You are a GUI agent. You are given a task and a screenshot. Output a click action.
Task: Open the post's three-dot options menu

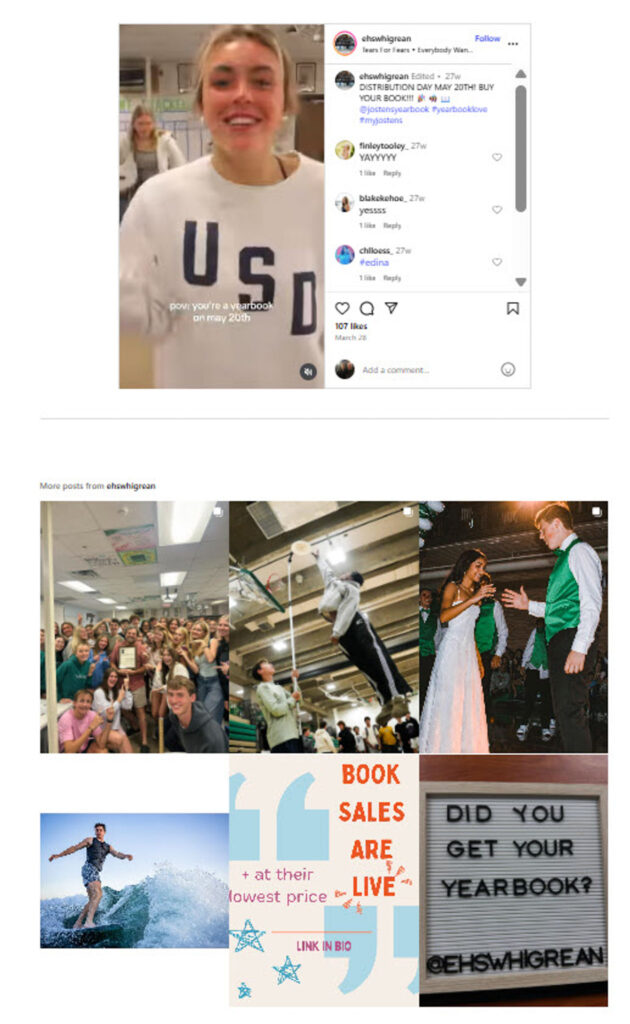(x=513, y=44)
